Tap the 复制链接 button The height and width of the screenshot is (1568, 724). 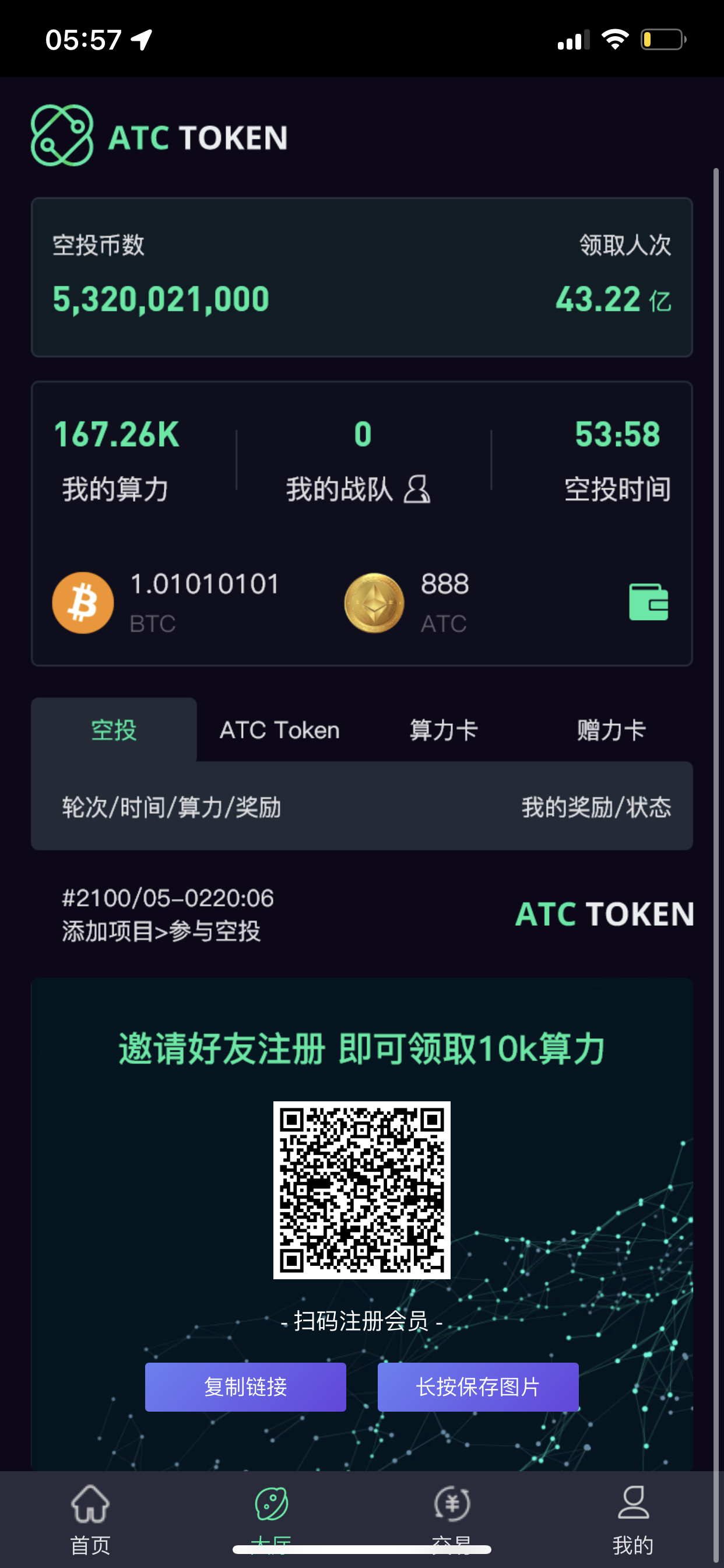coord(245,1387)
